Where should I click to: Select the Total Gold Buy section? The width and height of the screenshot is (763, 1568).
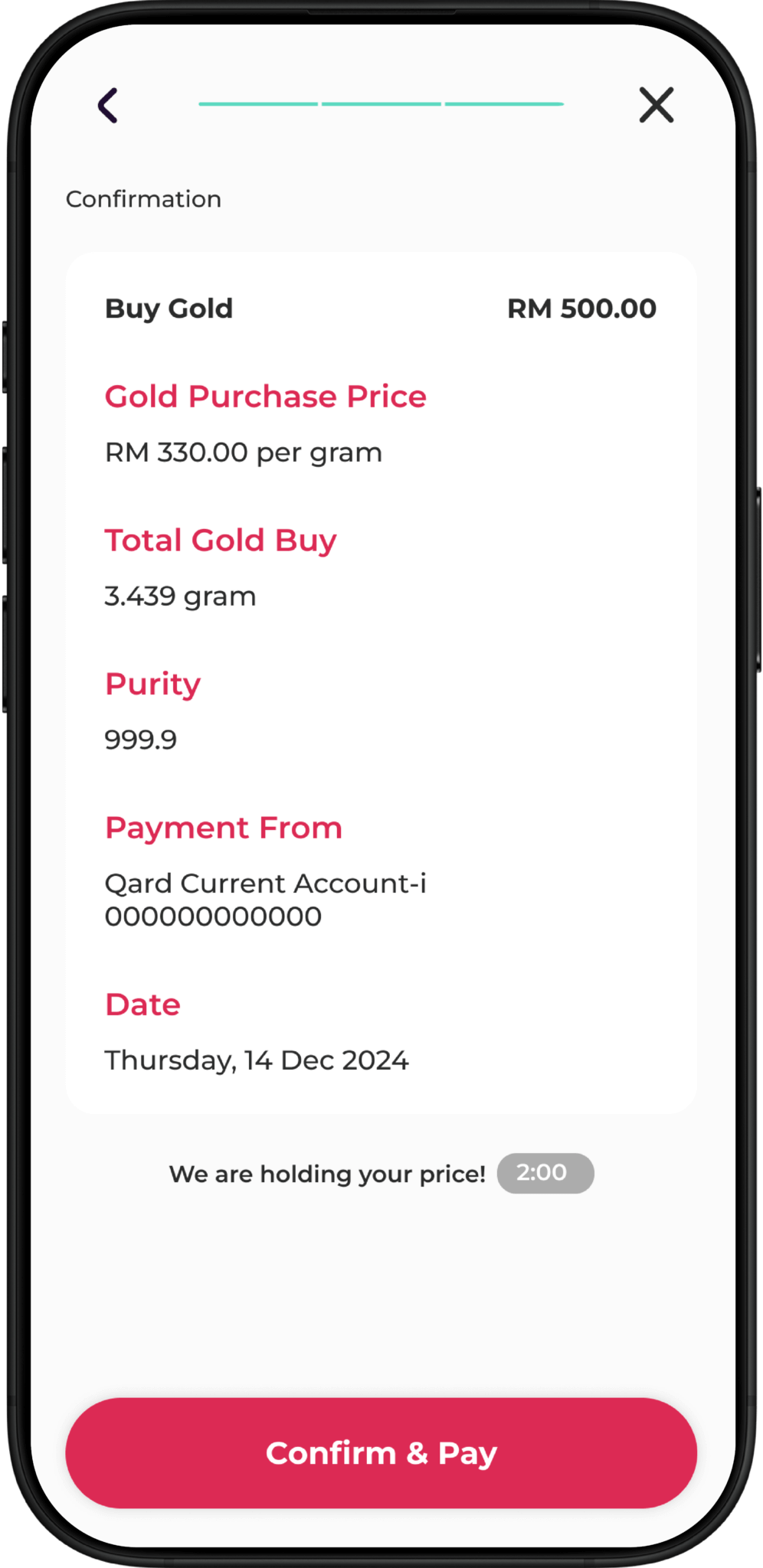coord(221,540)
